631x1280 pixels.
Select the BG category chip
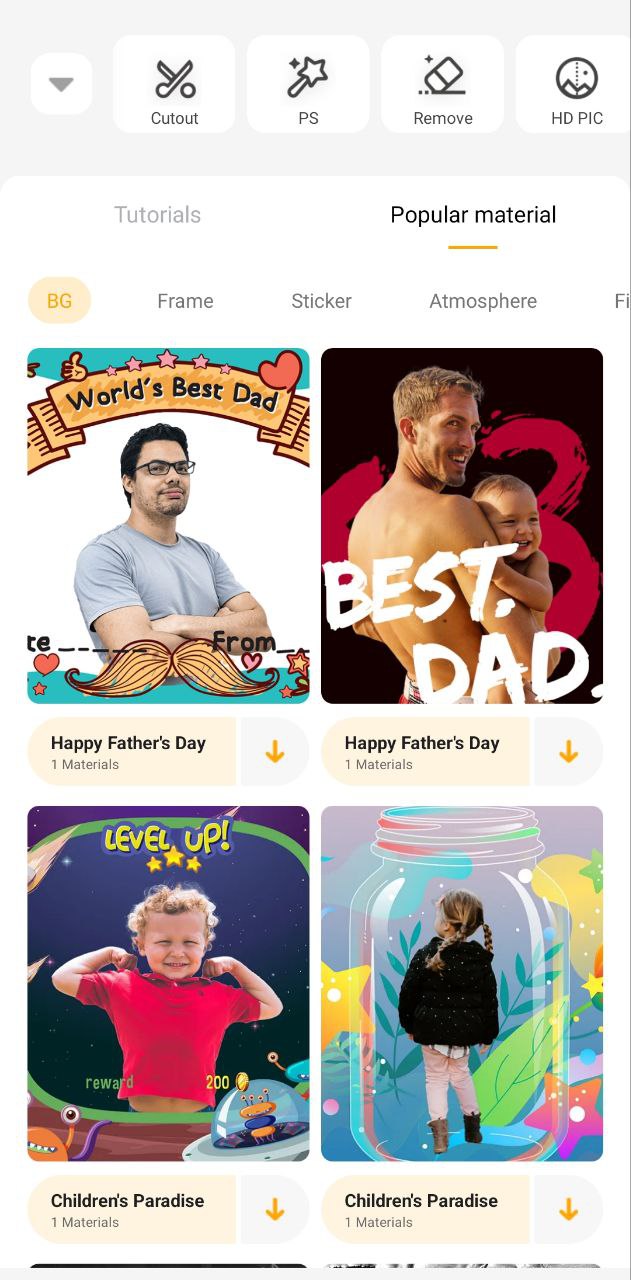click(59, 301)
